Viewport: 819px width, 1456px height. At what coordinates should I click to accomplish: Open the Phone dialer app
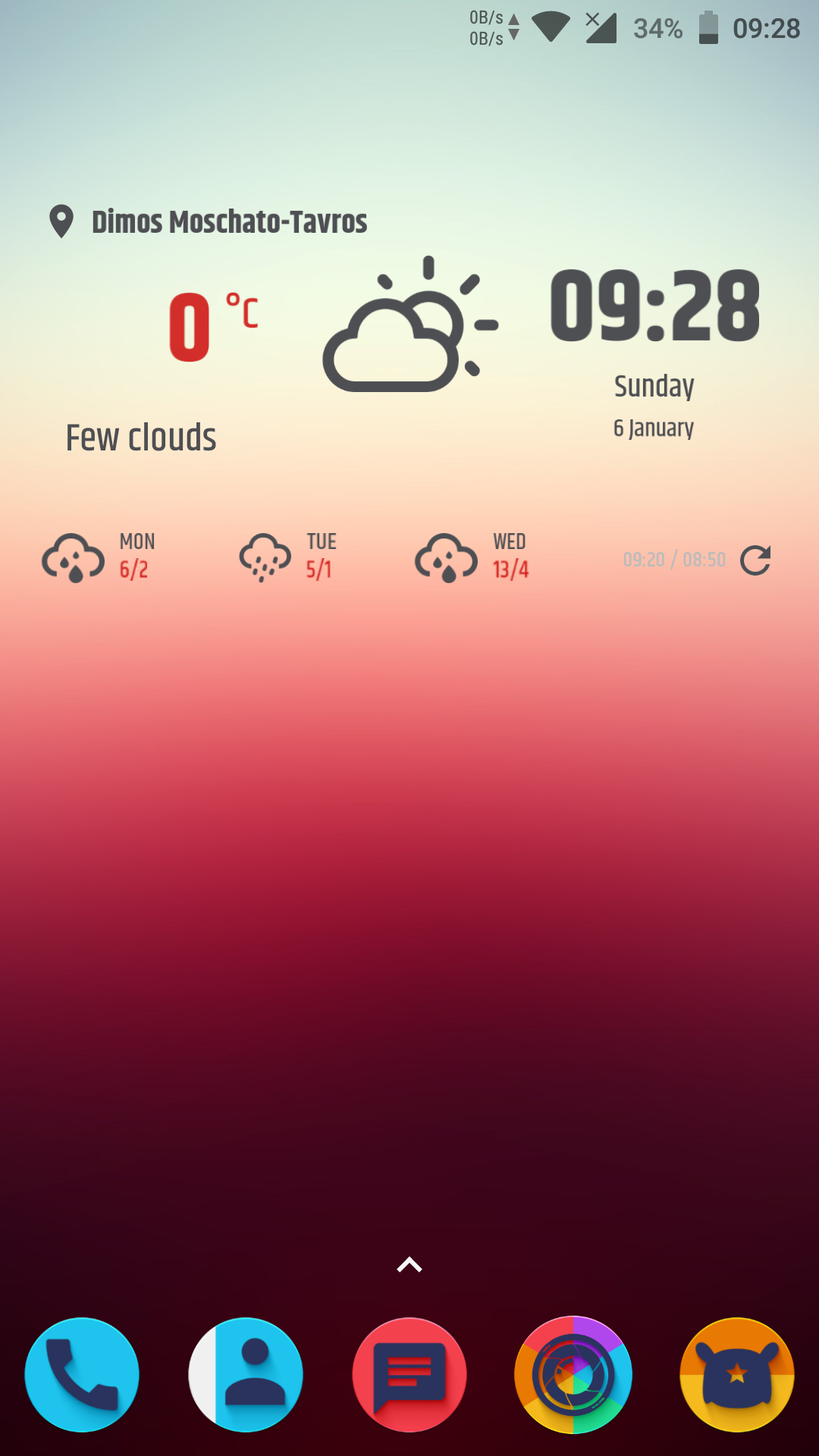82,1374
